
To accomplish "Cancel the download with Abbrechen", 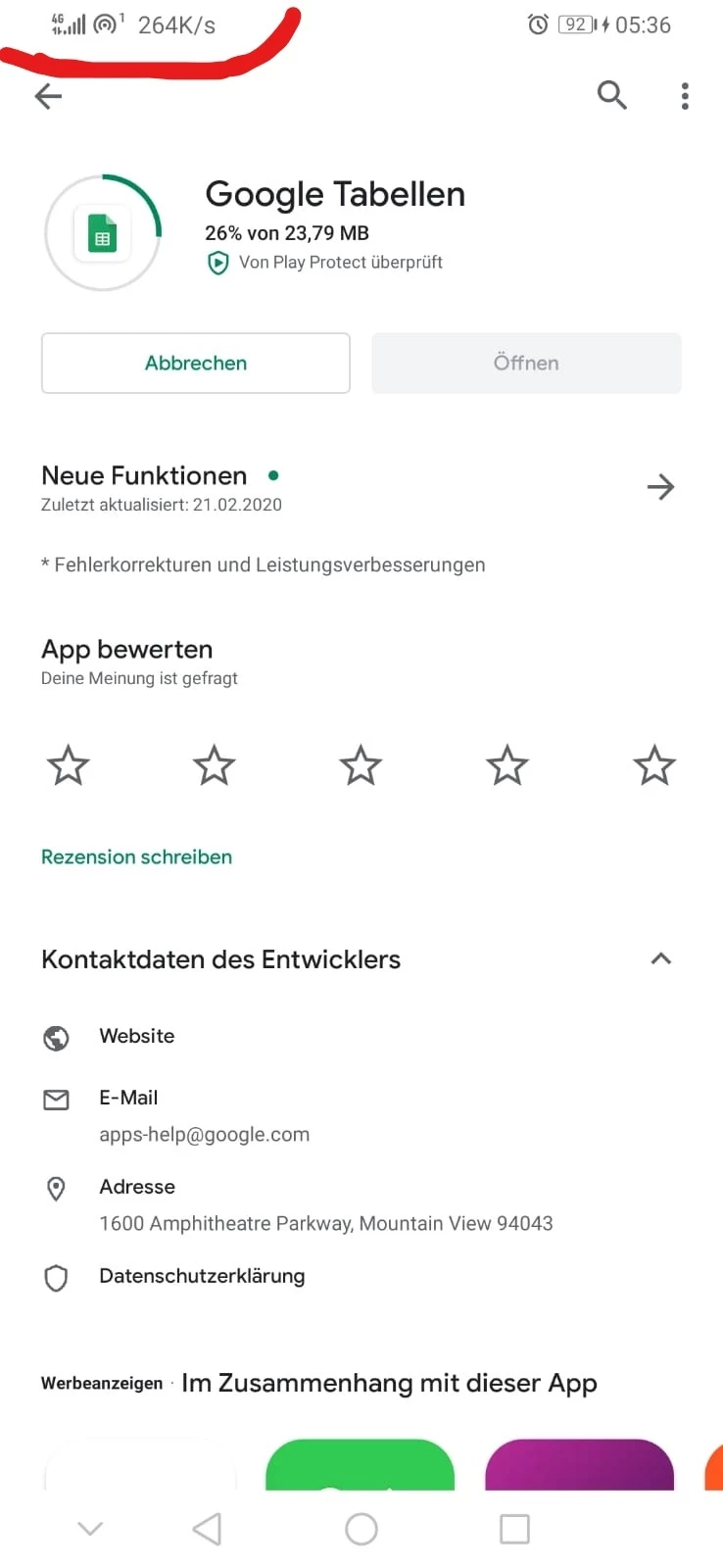I will (196, 364).
